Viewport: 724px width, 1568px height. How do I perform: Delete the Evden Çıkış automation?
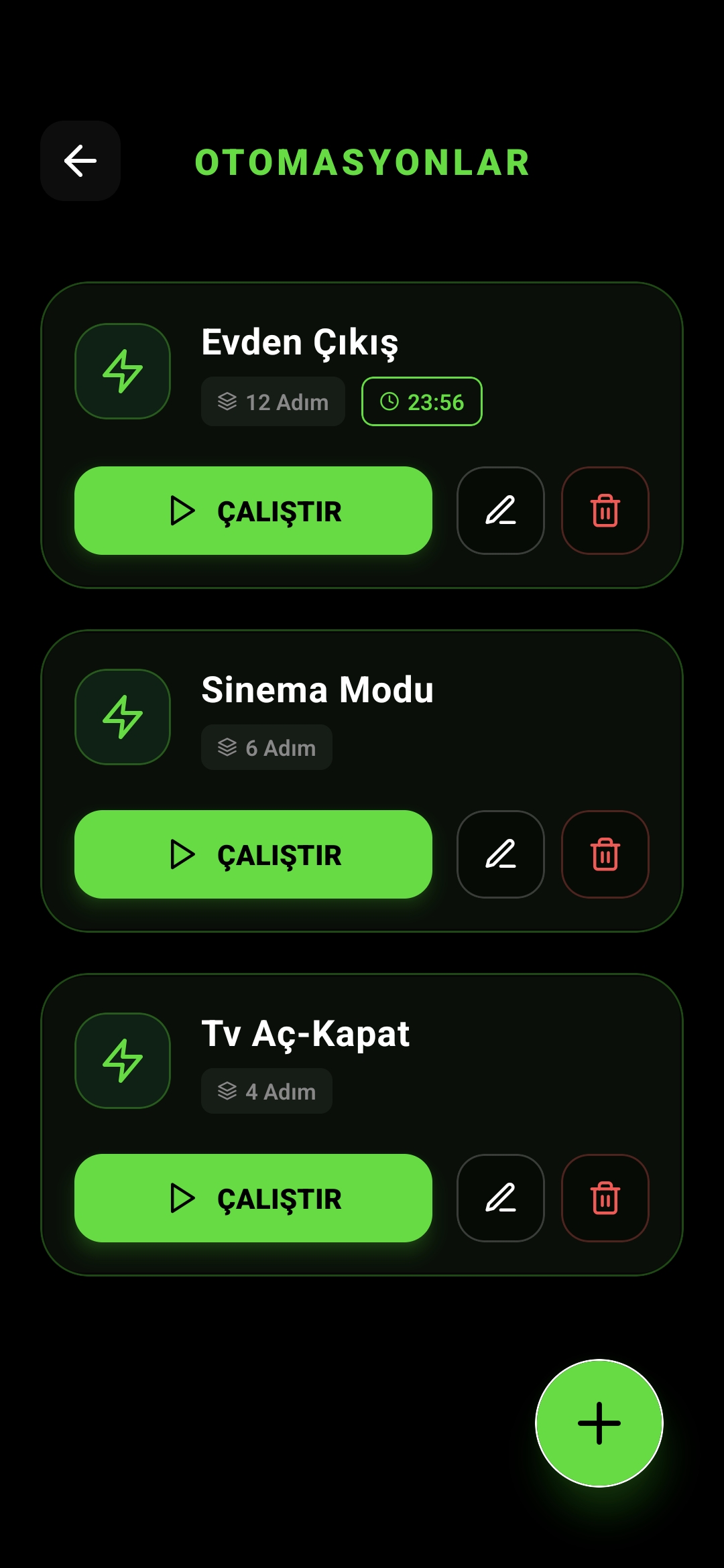[x=605, y=511]
